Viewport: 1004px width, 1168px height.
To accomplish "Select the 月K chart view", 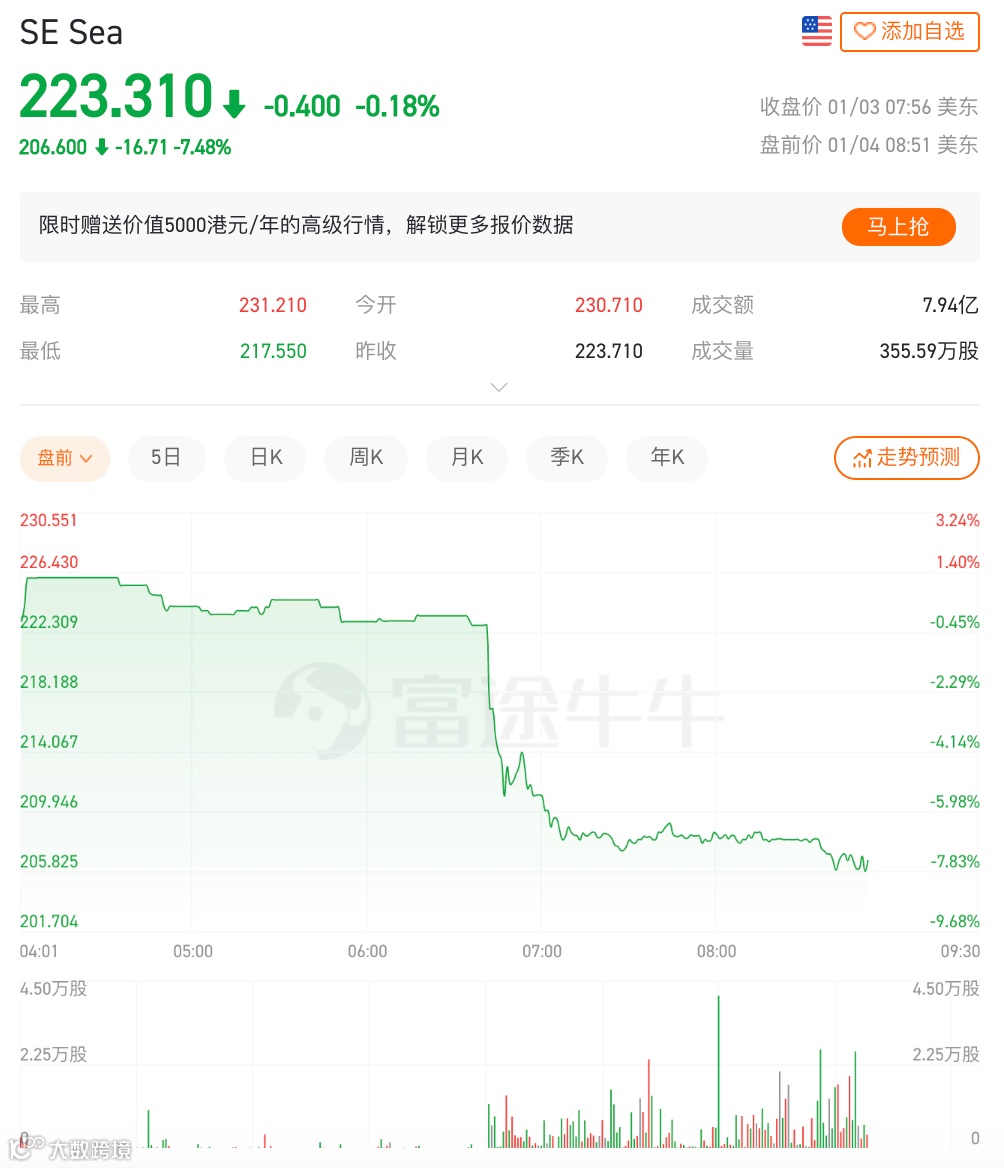I will [466, 457].
